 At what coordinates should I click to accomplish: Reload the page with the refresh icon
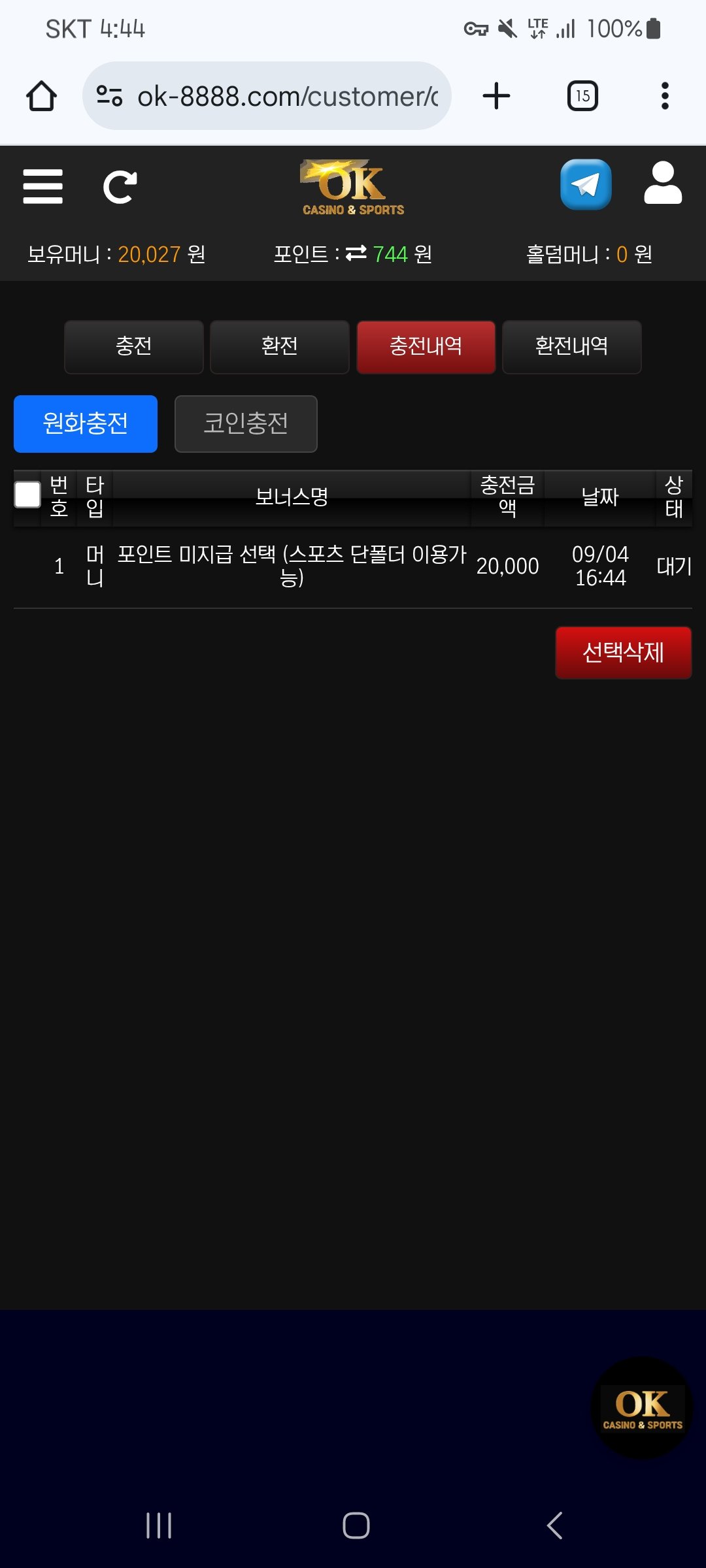tap(120, 188)
